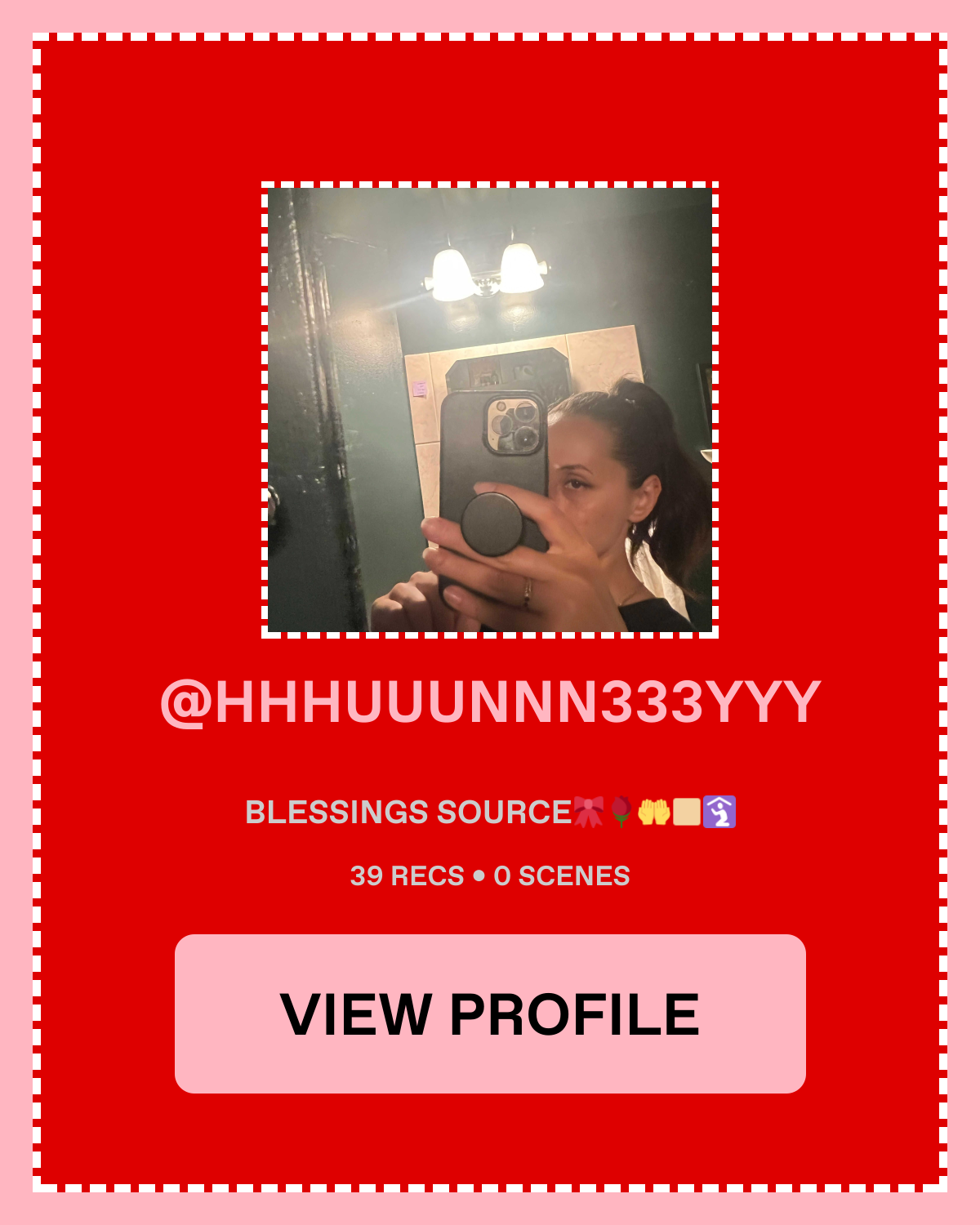This screenshot has width=980, height=1225.
Task: Tap the View Profile button
Action: [490, 1013]
